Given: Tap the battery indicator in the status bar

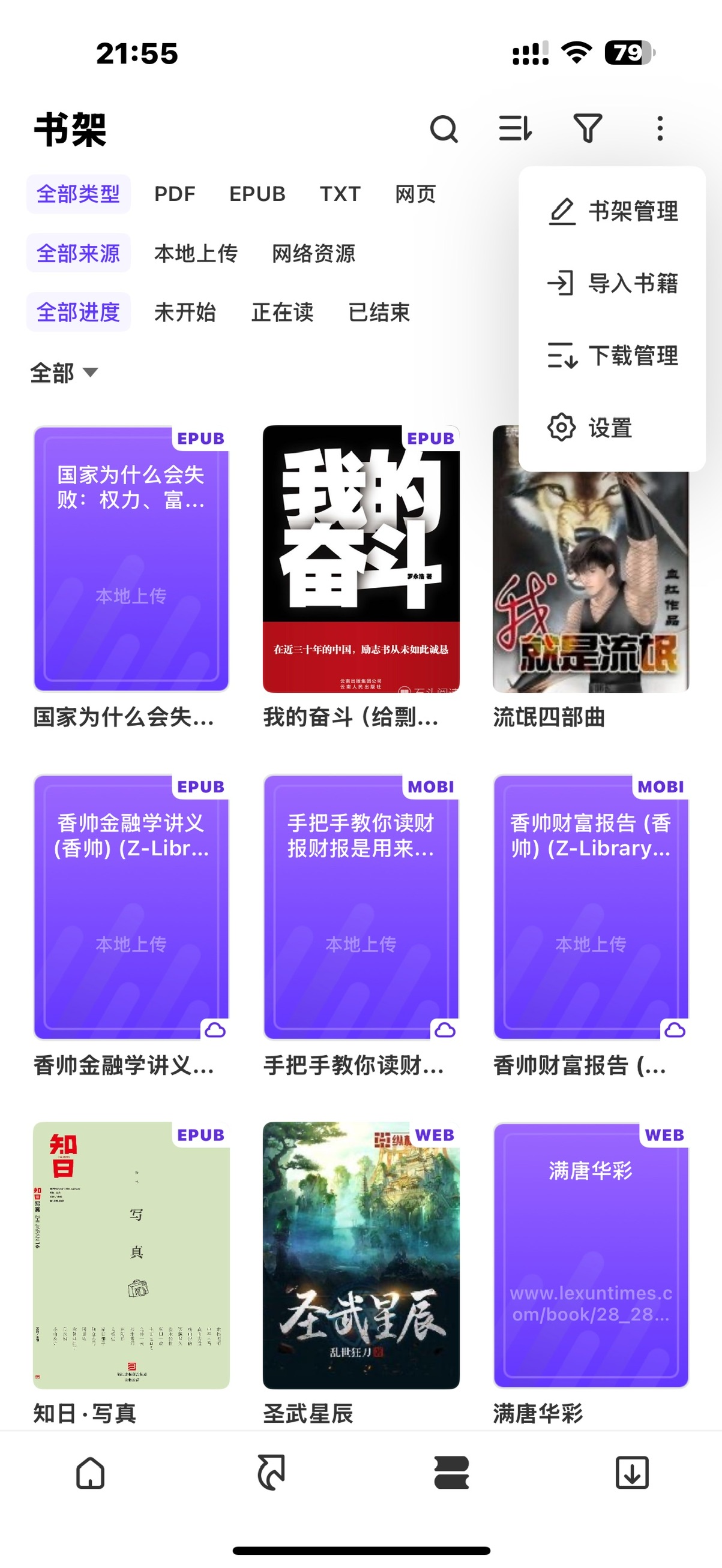Looking at the screenshot, I should [x=628, y=53].
